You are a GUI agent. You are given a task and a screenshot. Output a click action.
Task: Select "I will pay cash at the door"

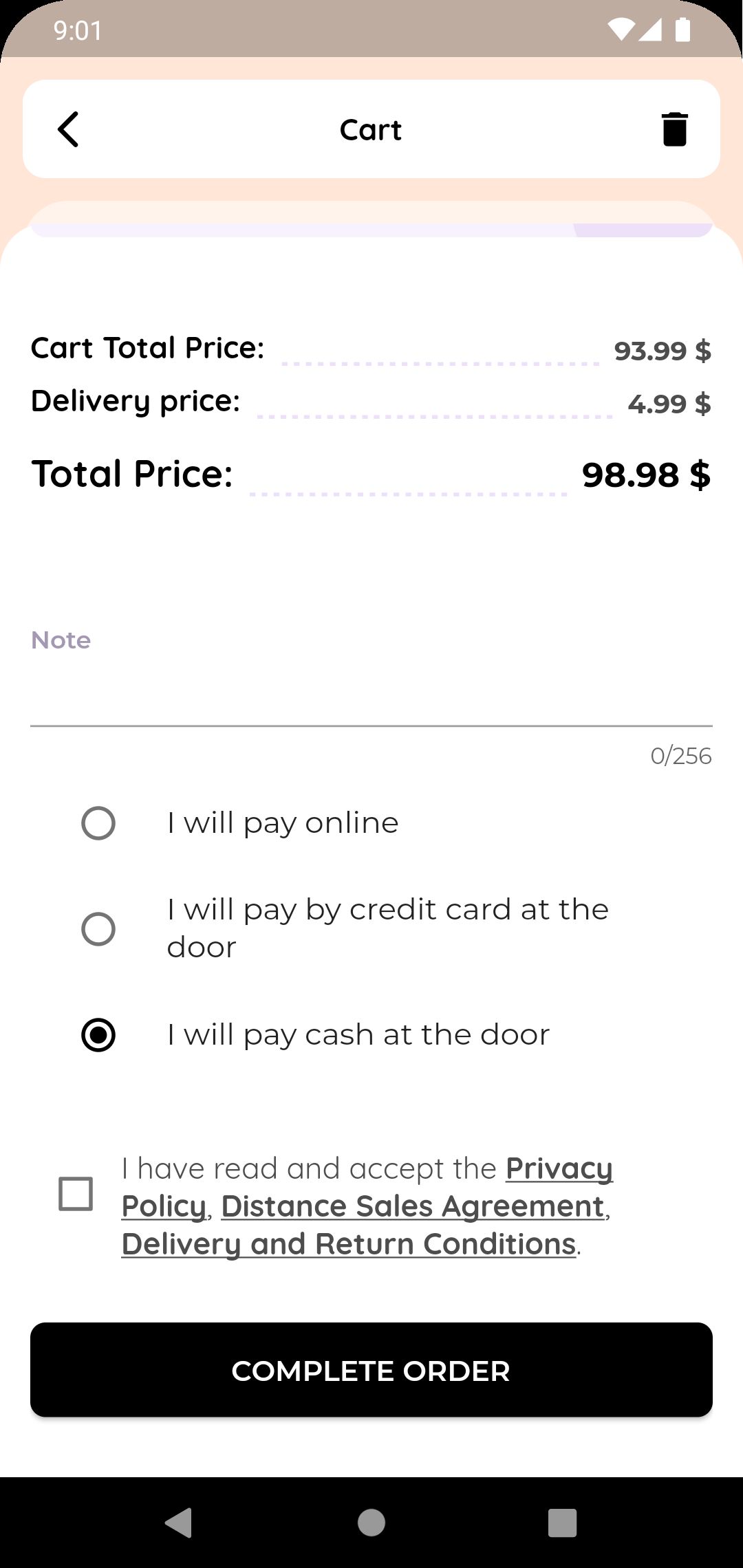click(x=98, y=1035)
